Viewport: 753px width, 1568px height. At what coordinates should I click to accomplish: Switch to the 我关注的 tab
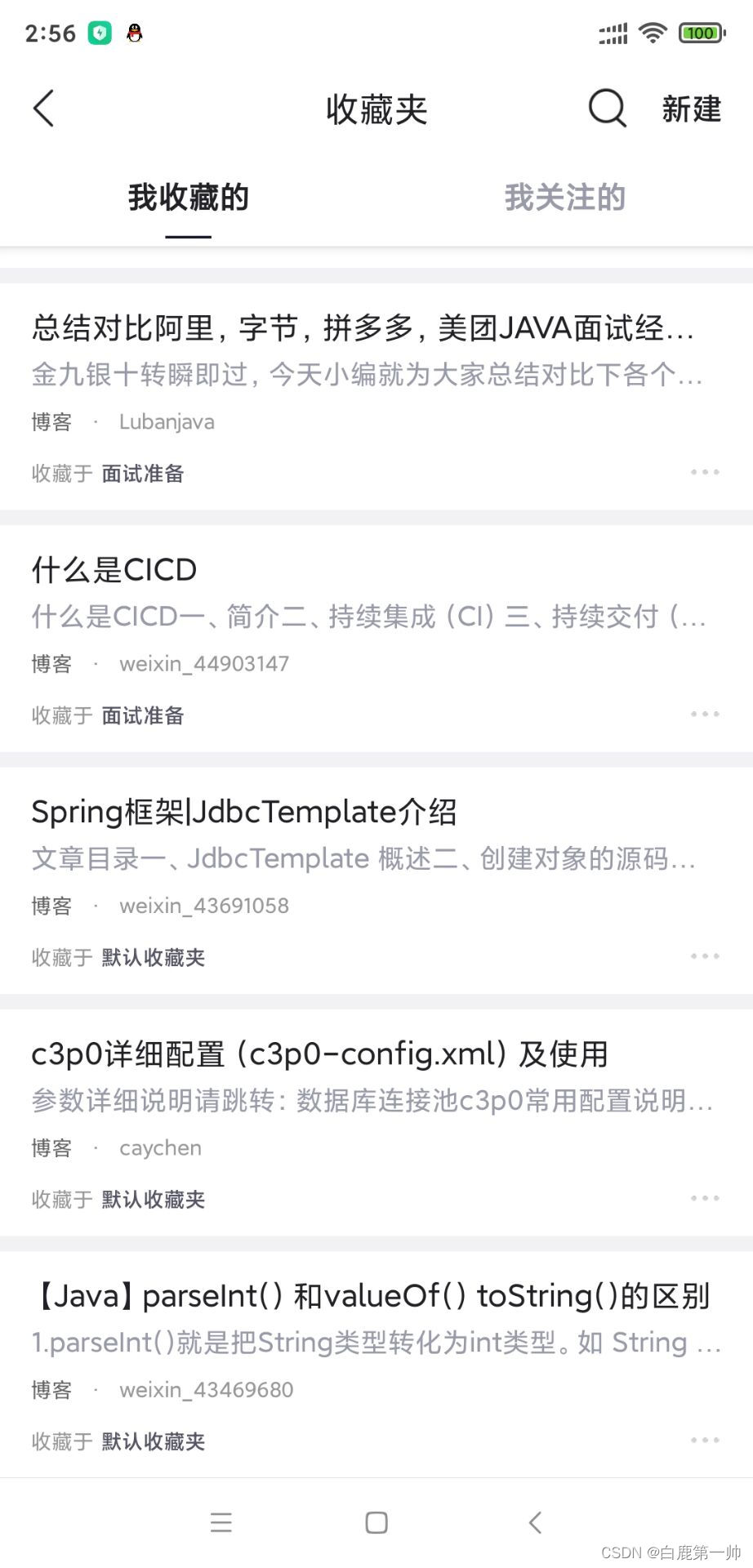click(564, 198)
